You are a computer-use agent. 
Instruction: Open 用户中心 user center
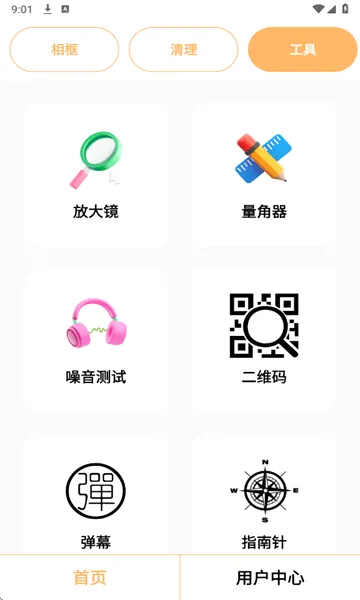tap(270, 577)
